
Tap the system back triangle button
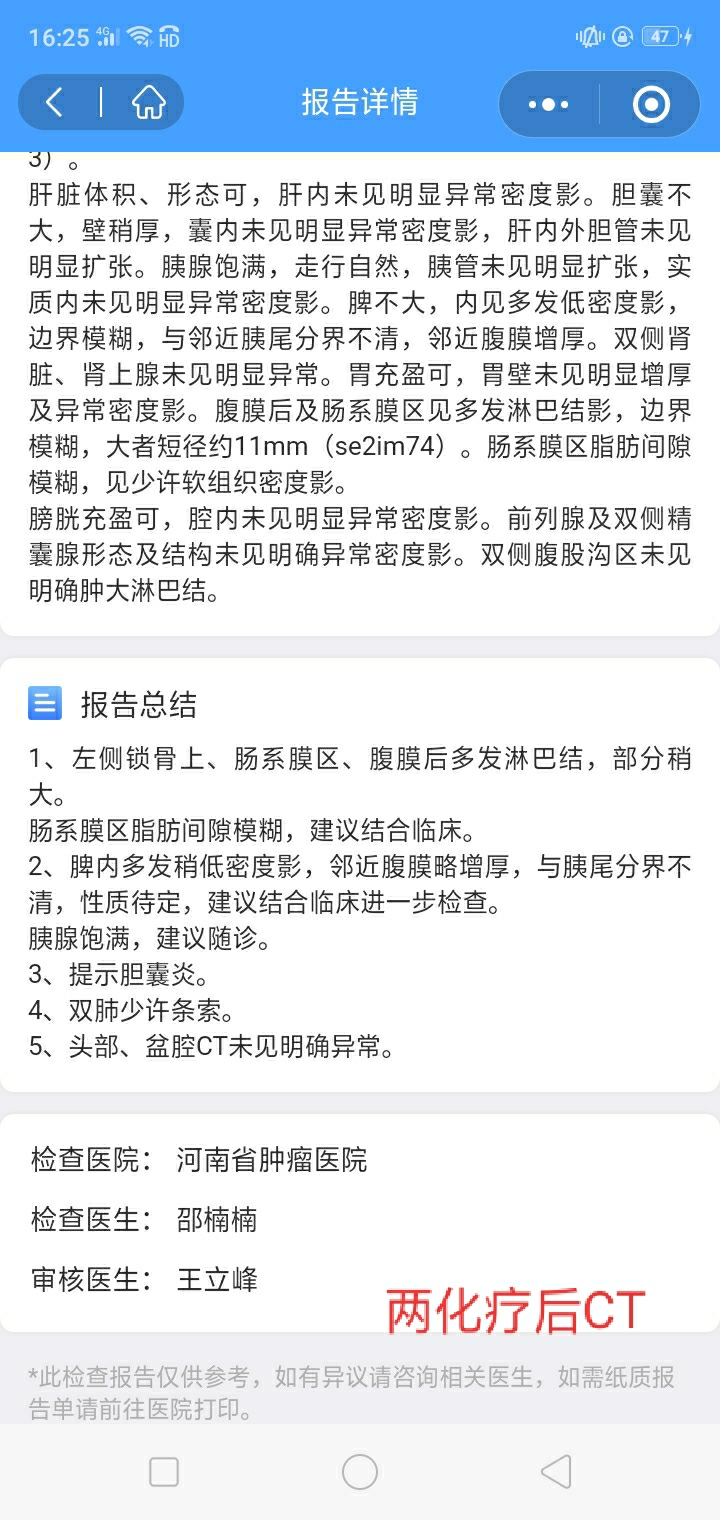556,1471
